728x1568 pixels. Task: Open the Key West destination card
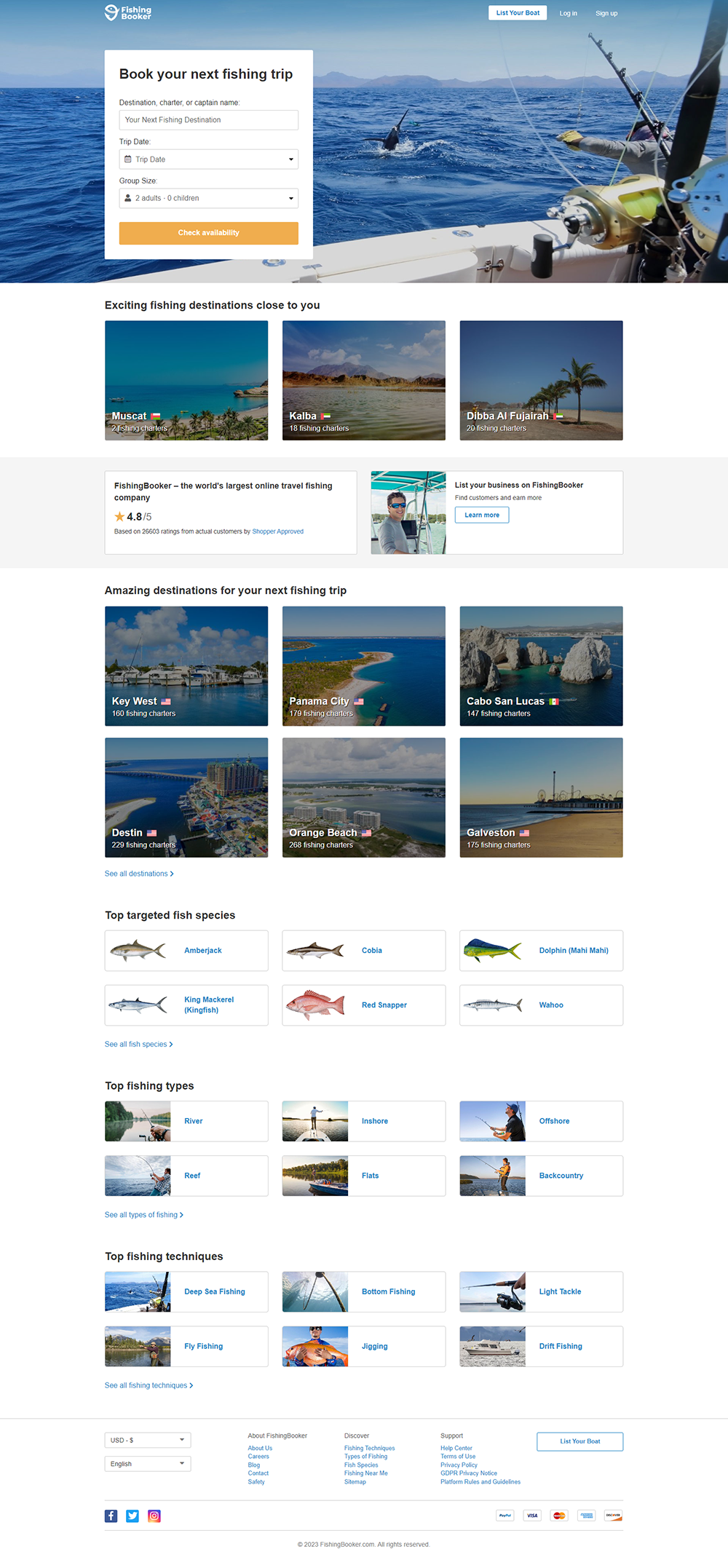tap(186, 665)
